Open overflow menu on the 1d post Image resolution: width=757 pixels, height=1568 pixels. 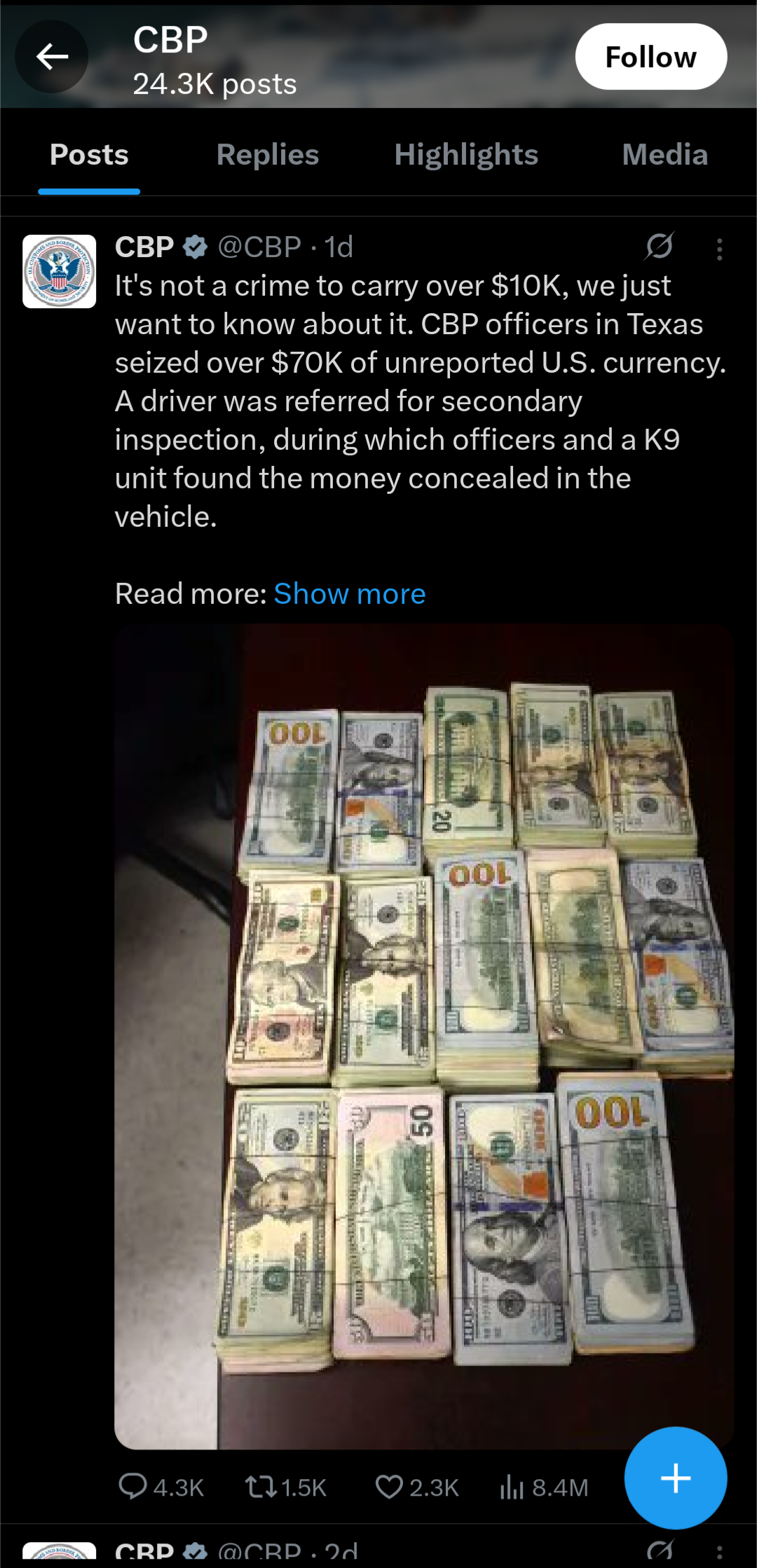coord(719,249)
